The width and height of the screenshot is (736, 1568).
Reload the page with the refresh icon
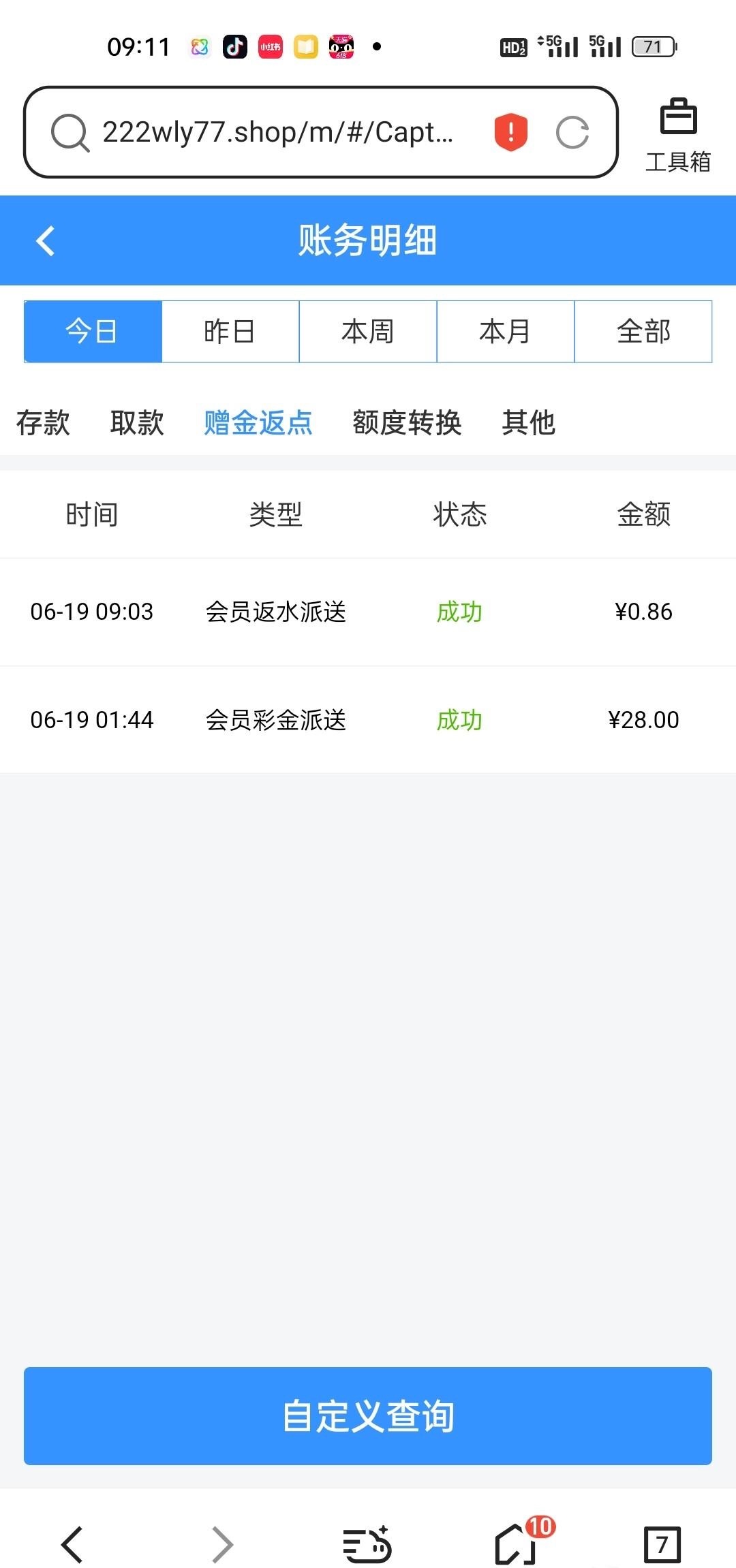(572, 133)
